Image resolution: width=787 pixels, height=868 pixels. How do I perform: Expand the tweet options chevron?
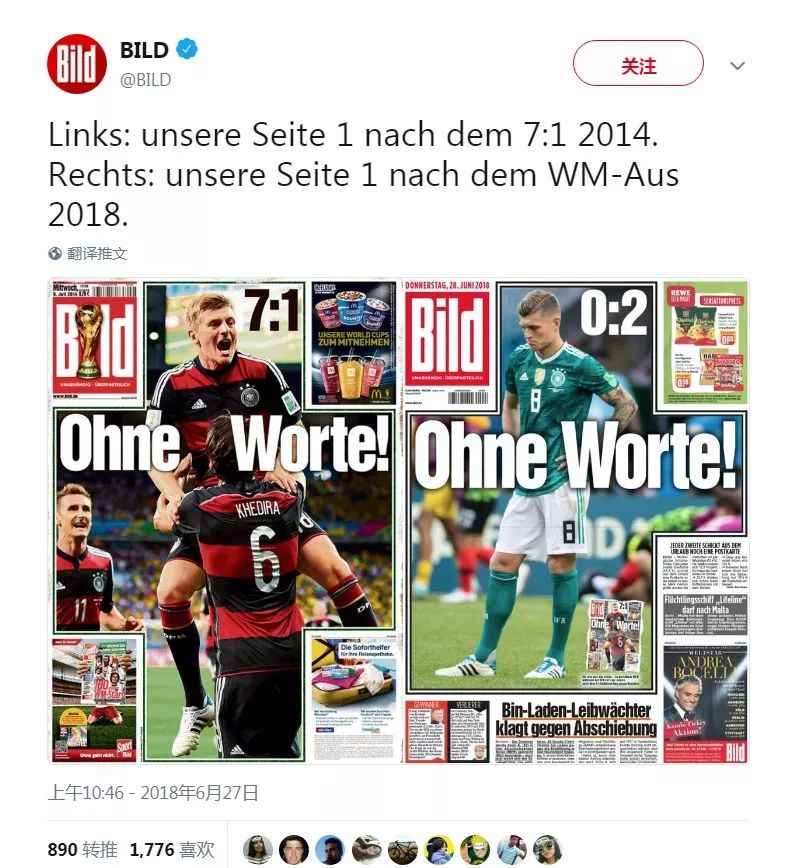[x=737, y=66]
